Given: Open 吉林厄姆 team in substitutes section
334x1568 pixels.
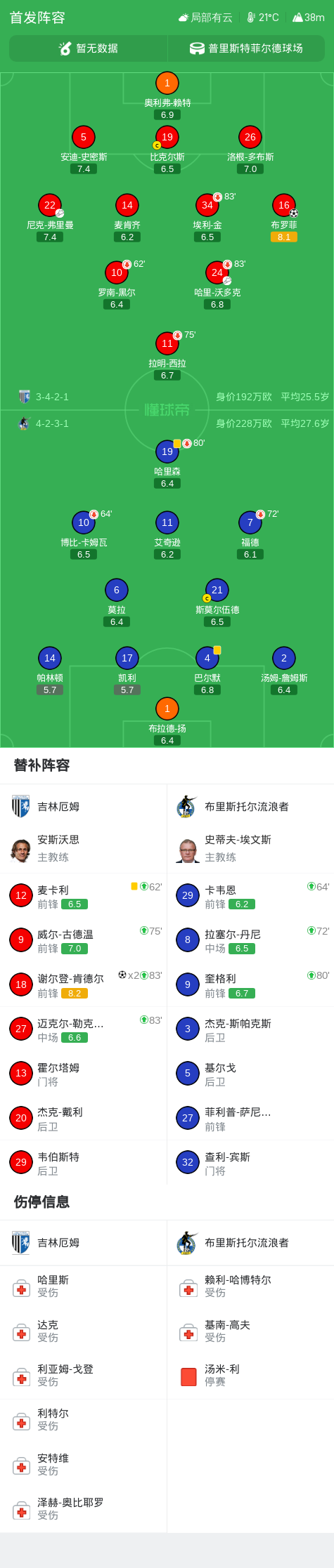Looking at the screenshot, I should point(83,807).
